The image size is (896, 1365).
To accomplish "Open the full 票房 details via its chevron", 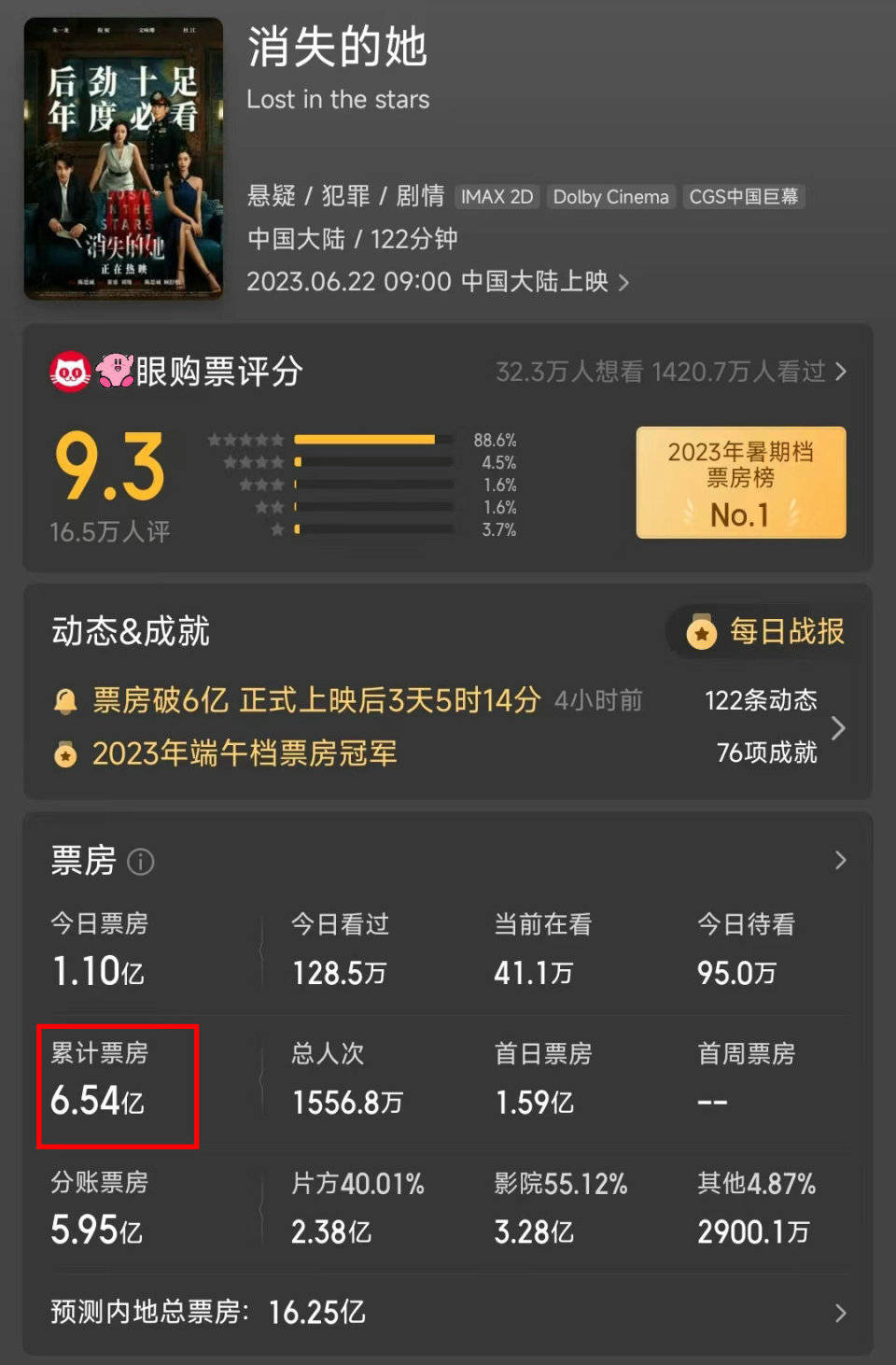I will 840,860.
